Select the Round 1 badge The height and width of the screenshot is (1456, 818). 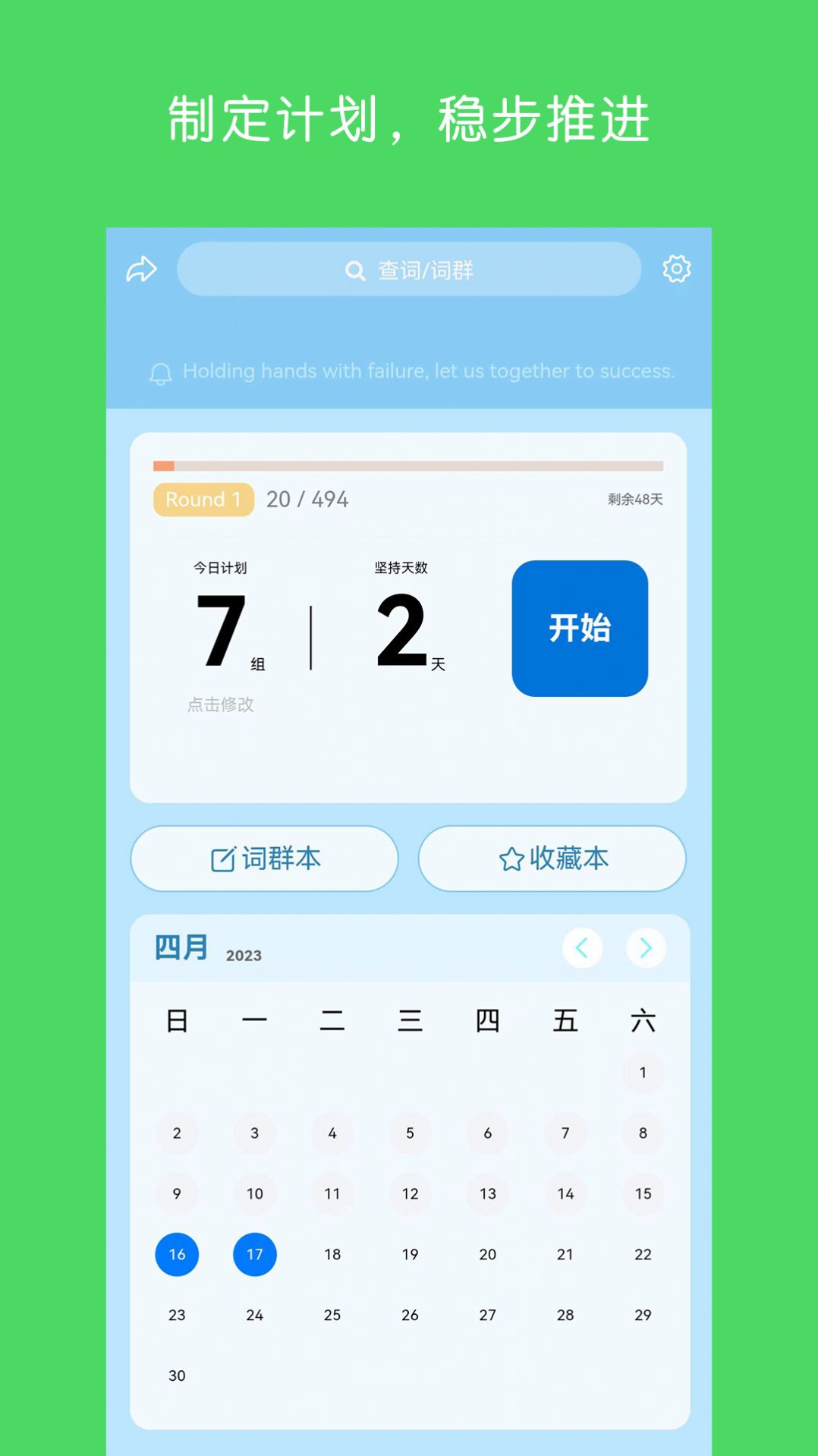[202, 499]
